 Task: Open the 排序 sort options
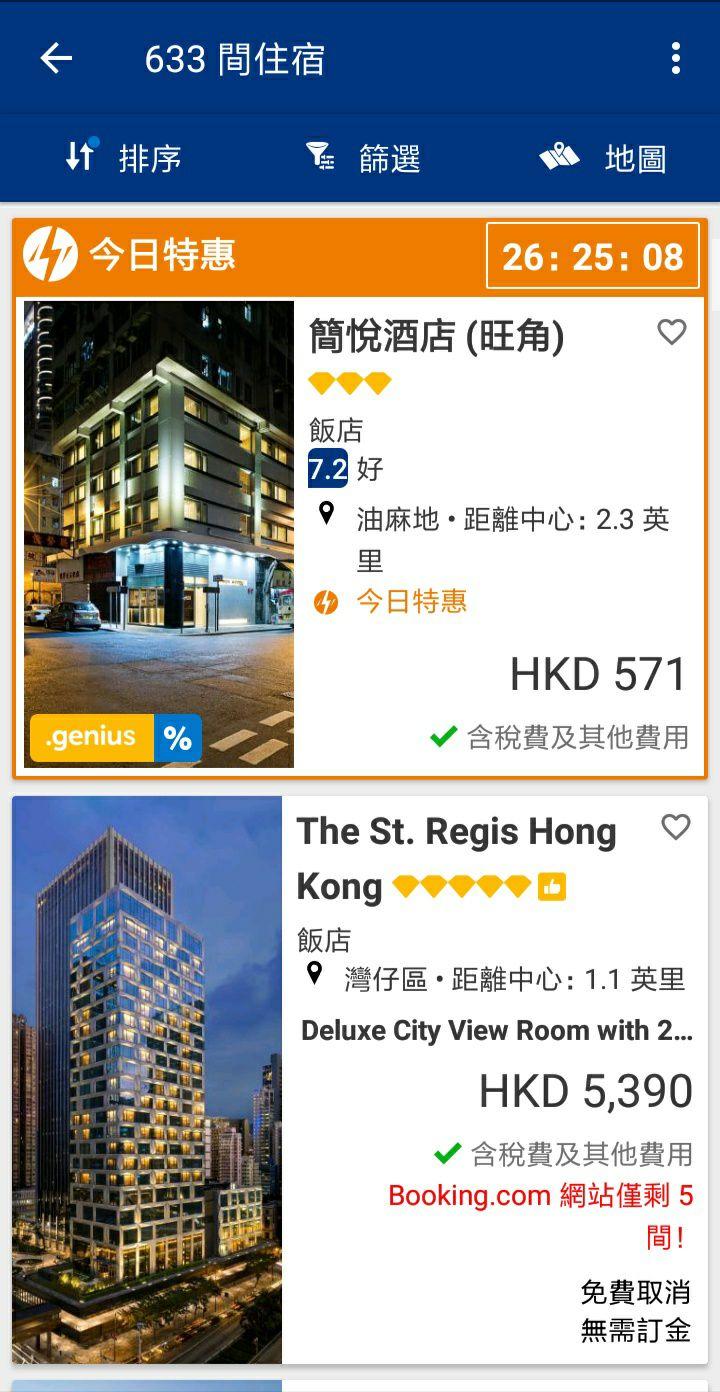123,158
